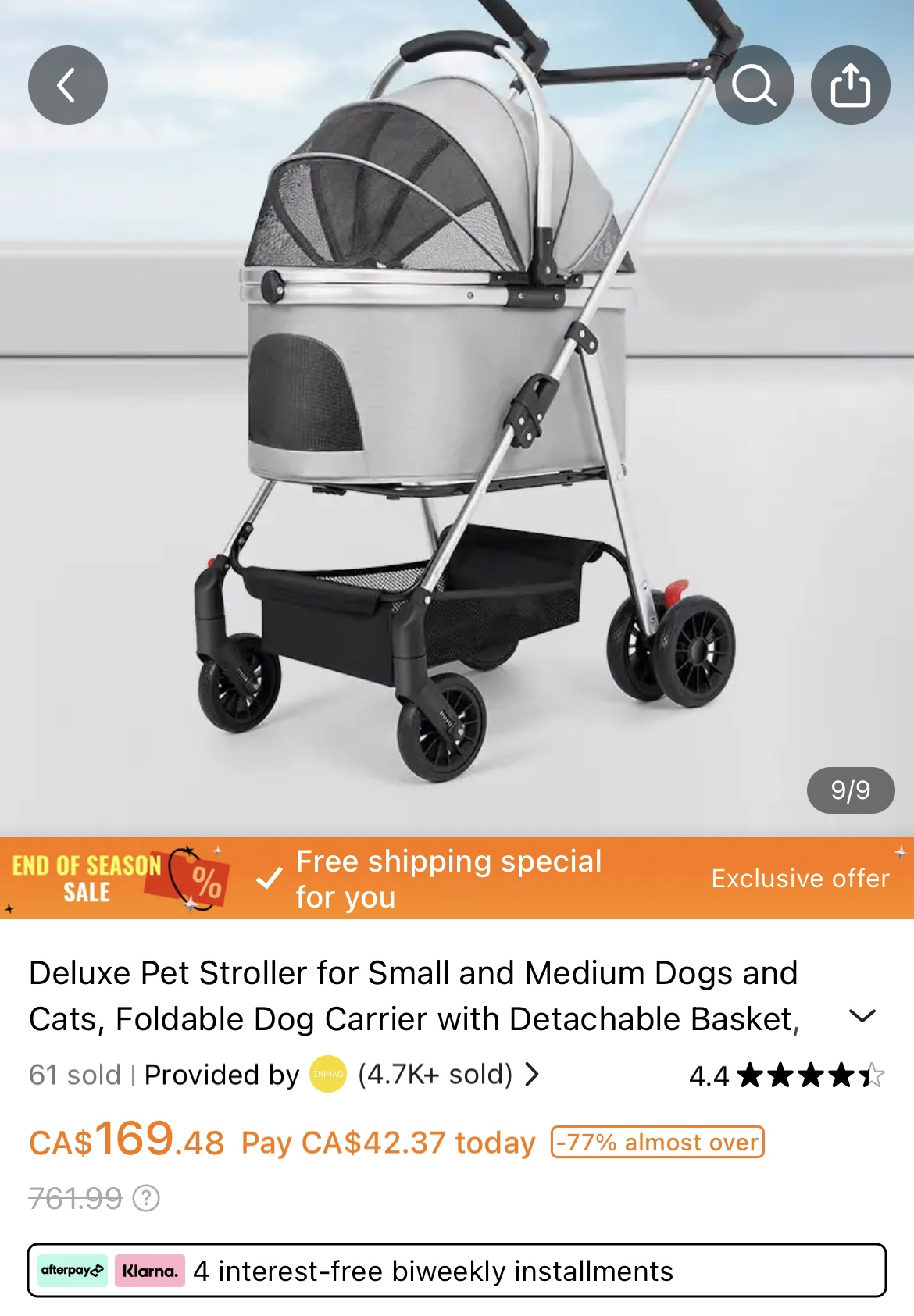Image resolution: width=914 pixels, height=1316 pixels.
Task: Tap the '9/9' image counter
Action: [852, 790]
